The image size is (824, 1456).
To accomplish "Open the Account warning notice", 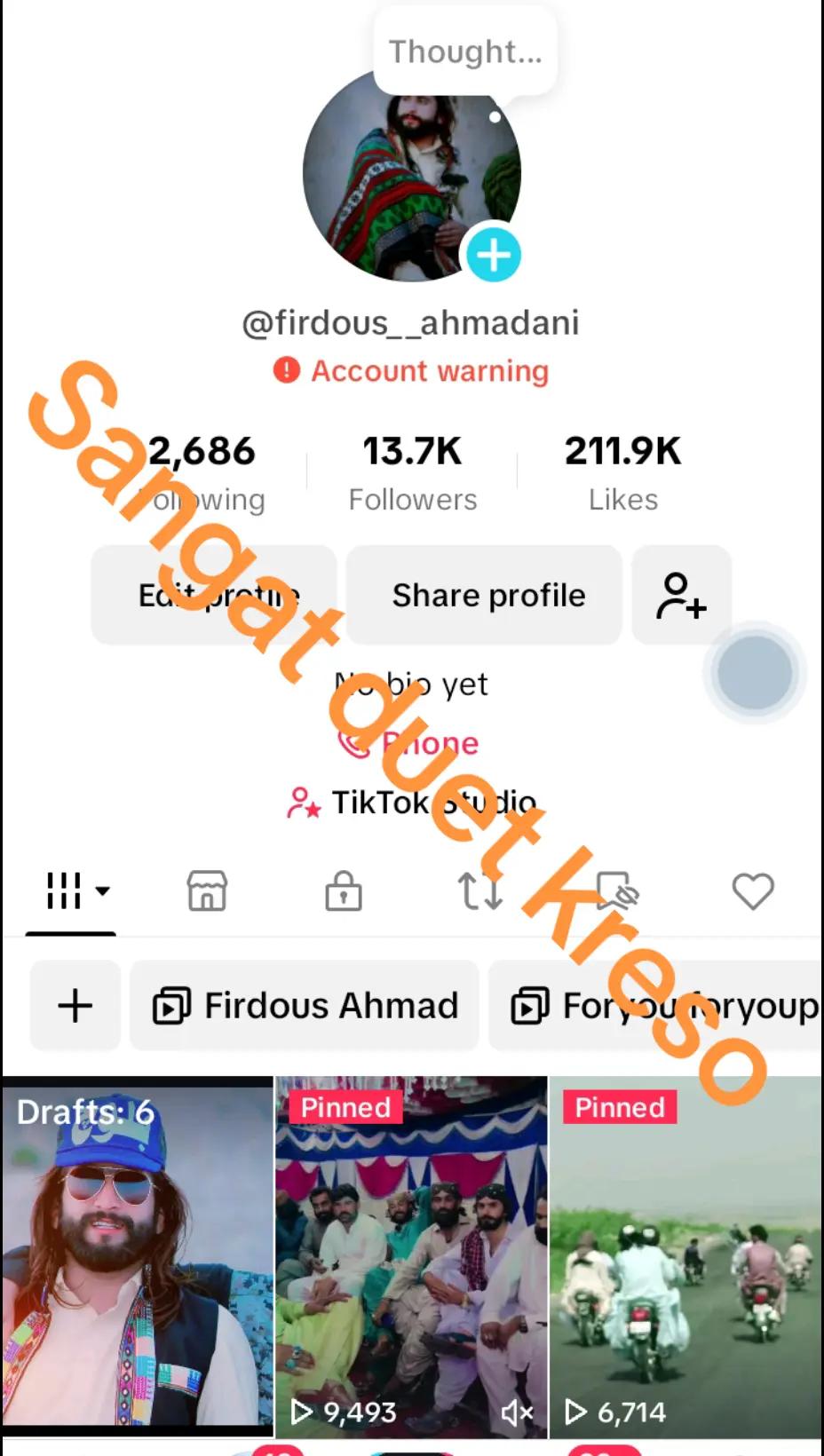I will [412, 370].
